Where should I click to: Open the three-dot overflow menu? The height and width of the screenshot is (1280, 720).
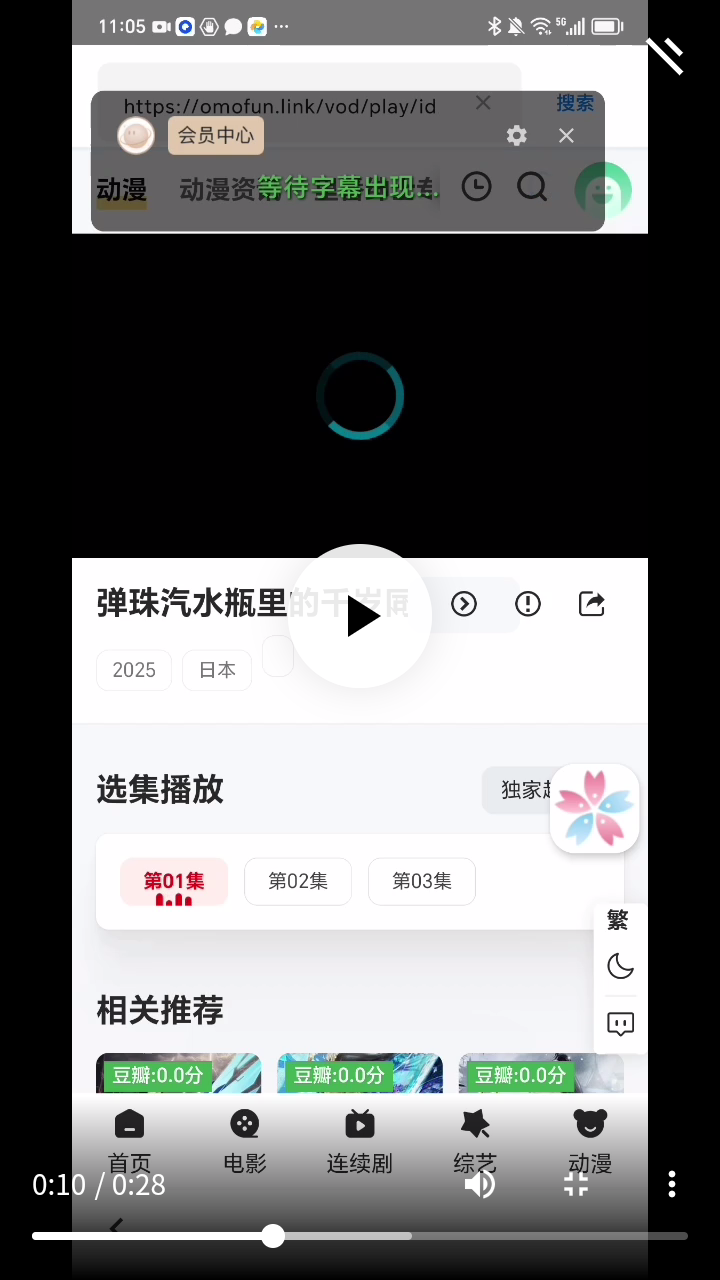coord(672,1184)
